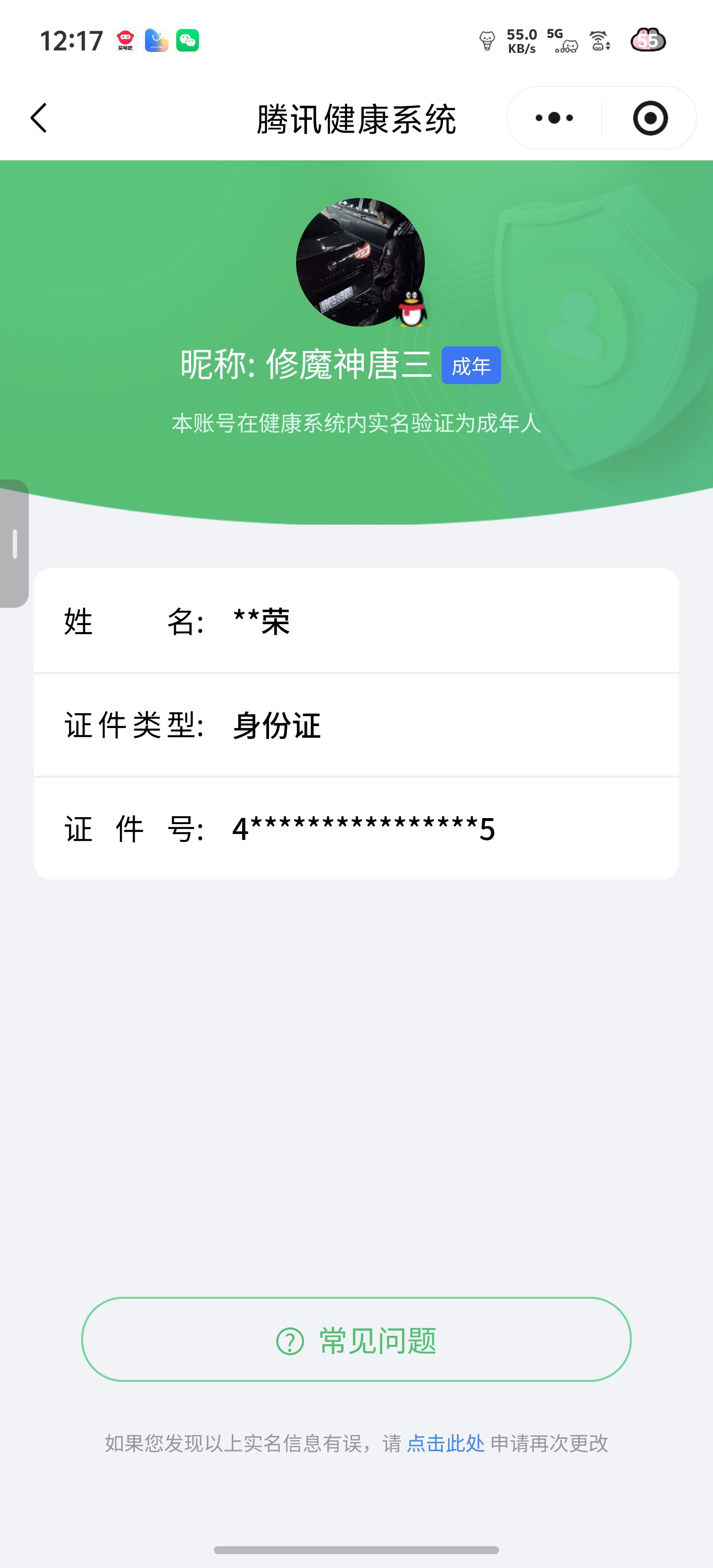Screen dimensions: 713x1568
Task: Select the 腾讯健康系统 title bar
Action: [x=356, y=119]
